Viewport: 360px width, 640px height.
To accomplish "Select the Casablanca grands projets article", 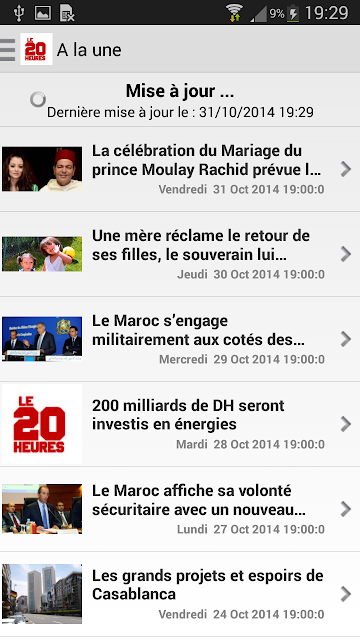I will [180, 594].
